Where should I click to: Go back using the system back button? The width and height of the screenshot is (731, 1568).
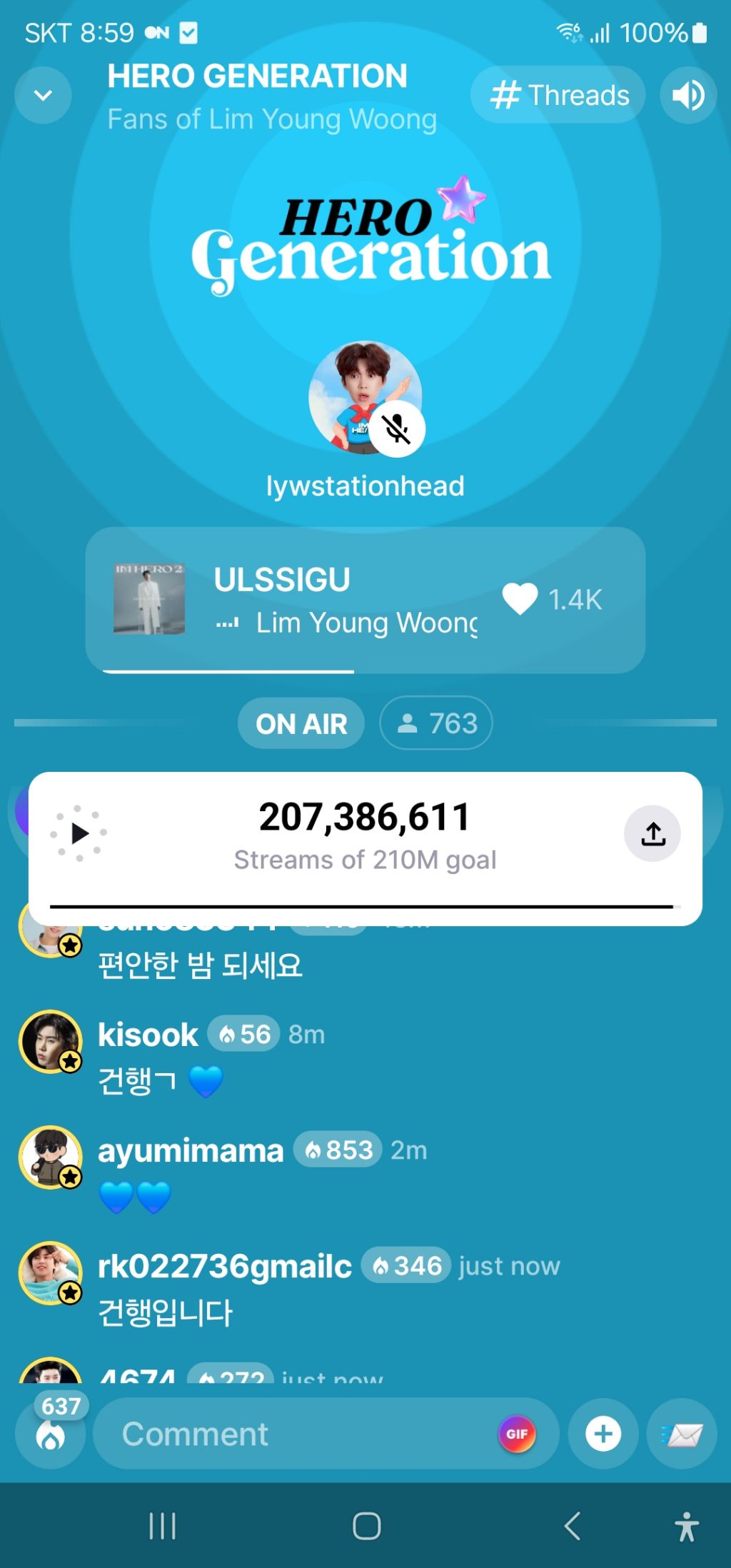pyautogui.click(x=572, y=1527)
